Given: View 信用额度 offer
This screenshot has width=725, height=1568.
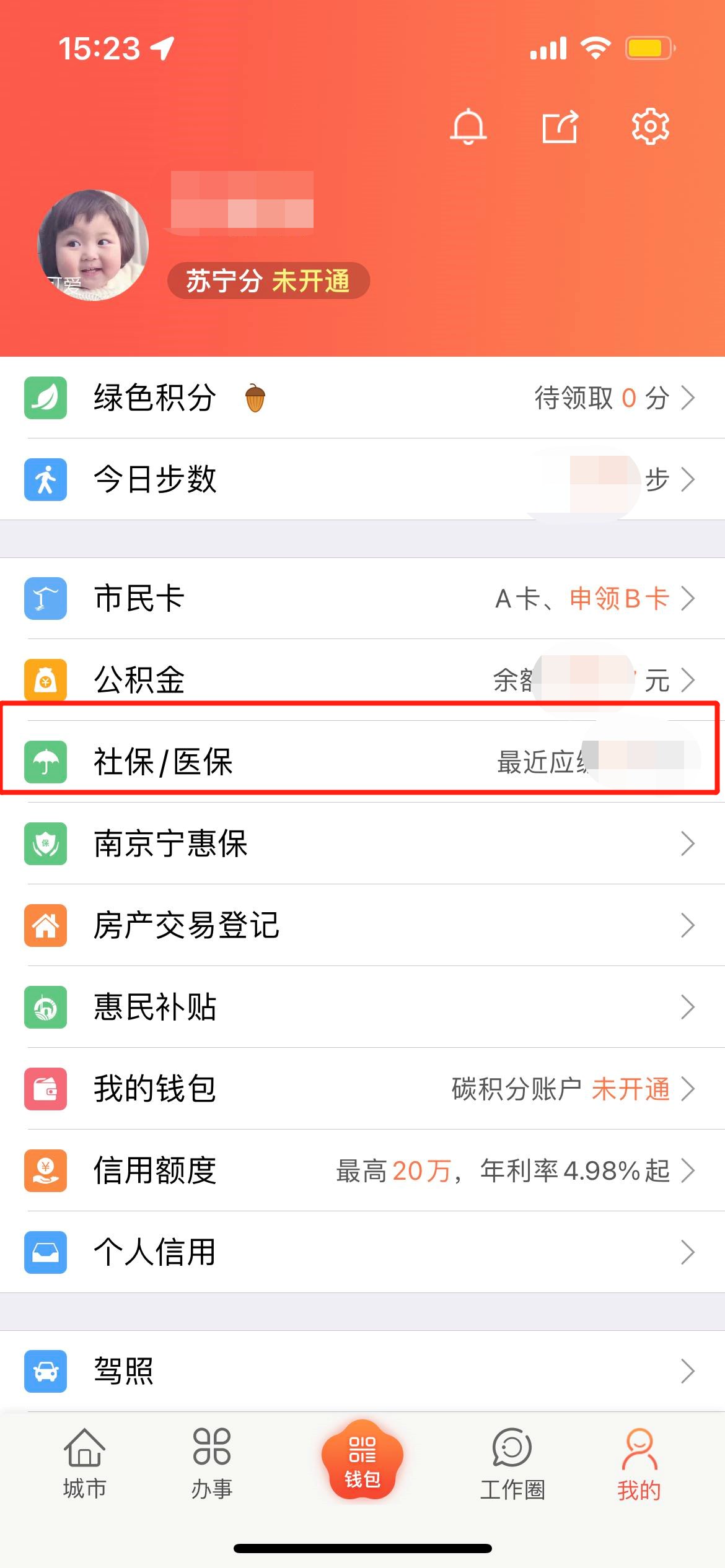Looking at the screenshot, I should (x=362, y=1170).
